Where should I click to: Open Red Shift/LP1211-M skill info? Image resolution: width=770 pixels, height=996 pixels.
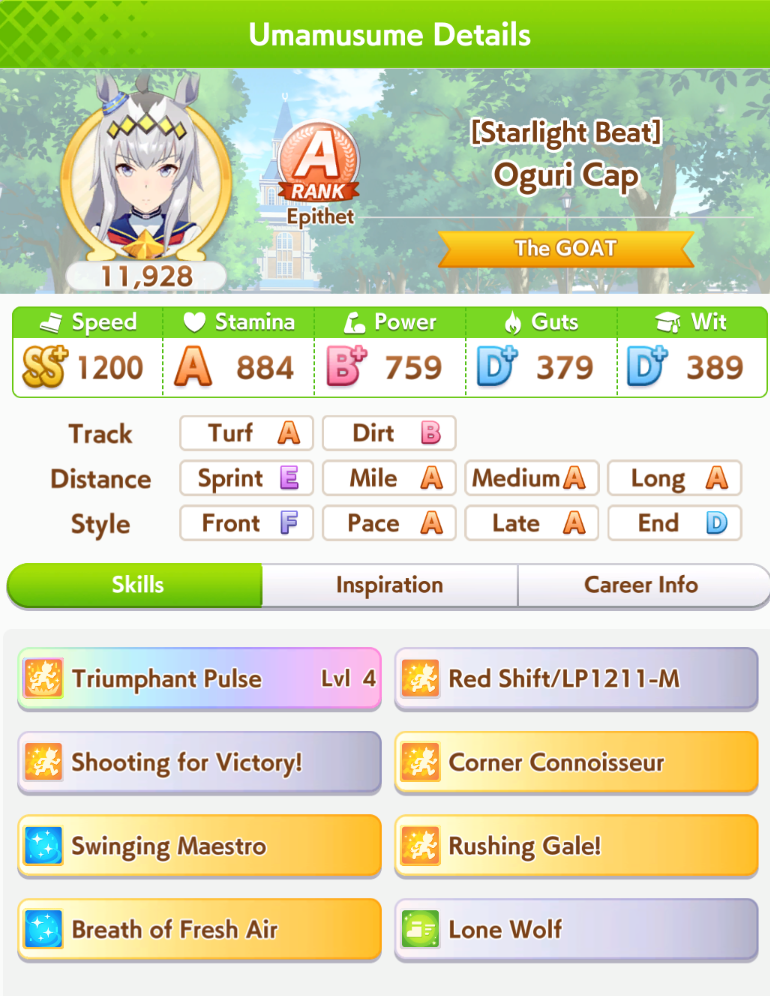(x=576, y=679)
